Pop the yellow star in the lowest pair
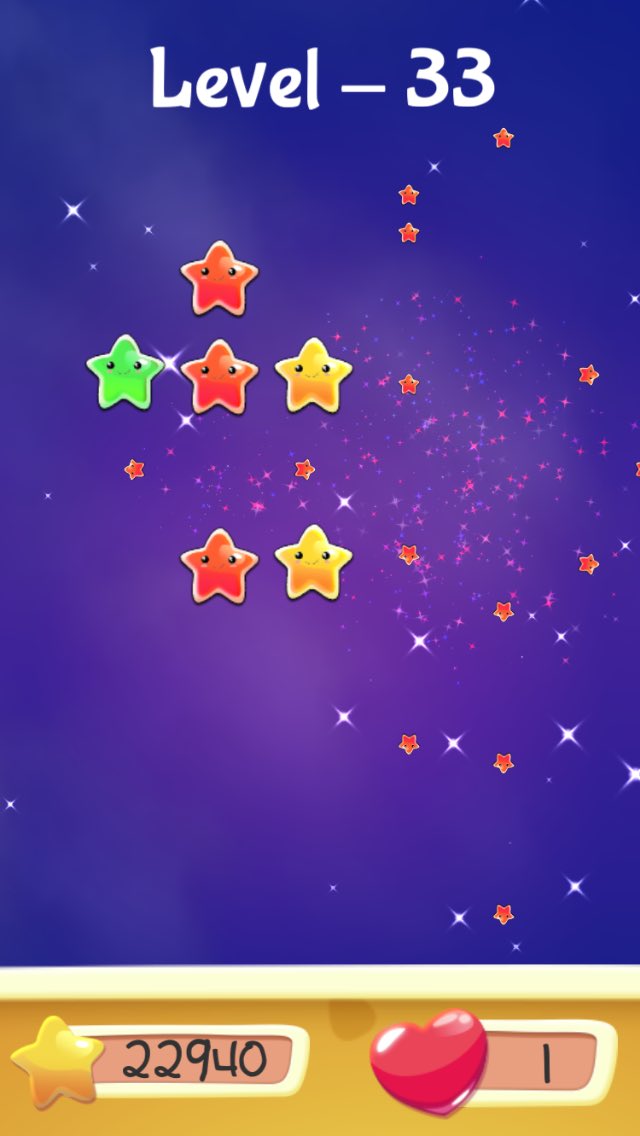Viewport: 640px width, 1136px height. tap(313, 564)
